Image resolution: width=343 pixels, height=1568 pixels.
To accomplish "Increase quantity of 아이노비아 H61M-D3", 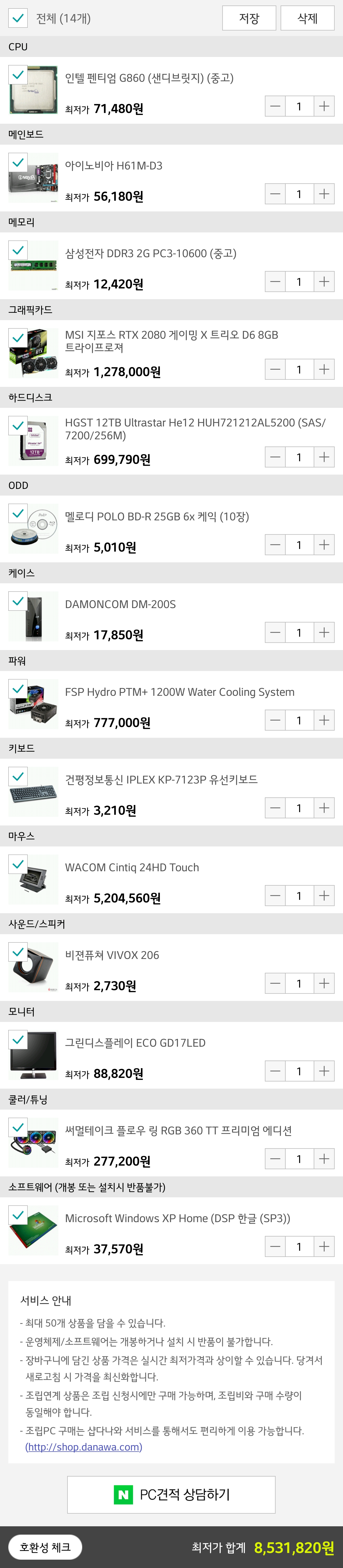I will point(324,194).
